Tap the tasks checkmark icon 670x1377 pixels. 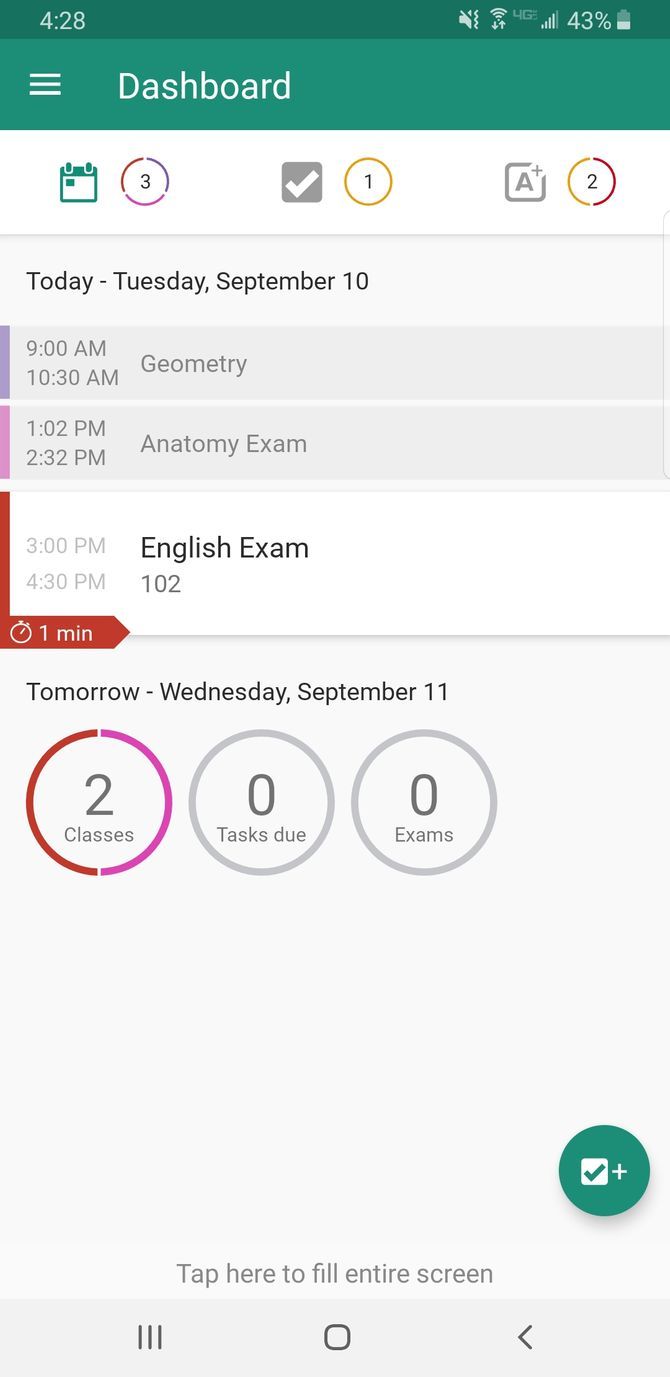click(x=302, y=183)
